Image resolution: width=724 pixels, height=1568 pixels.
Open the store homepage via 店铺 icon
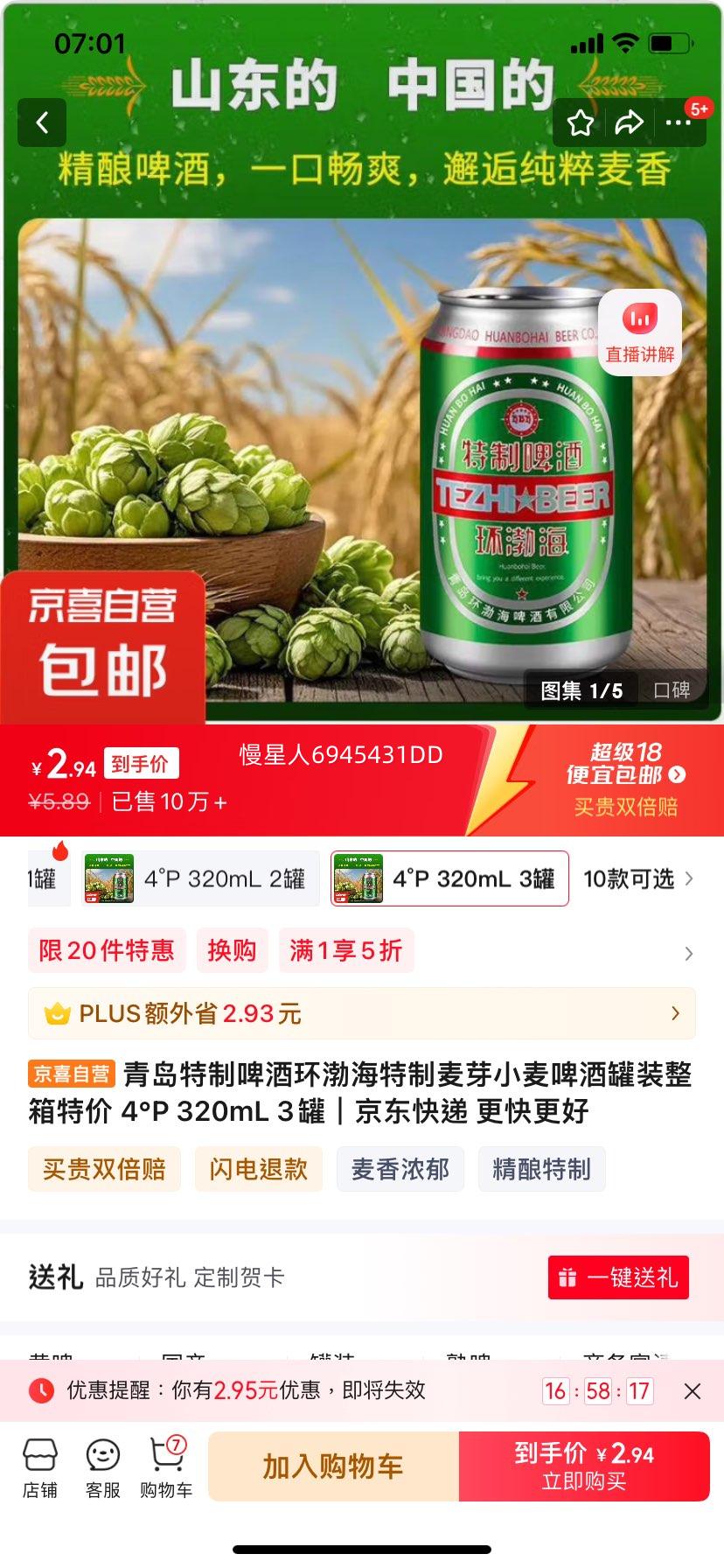(x=41, y=1467)
